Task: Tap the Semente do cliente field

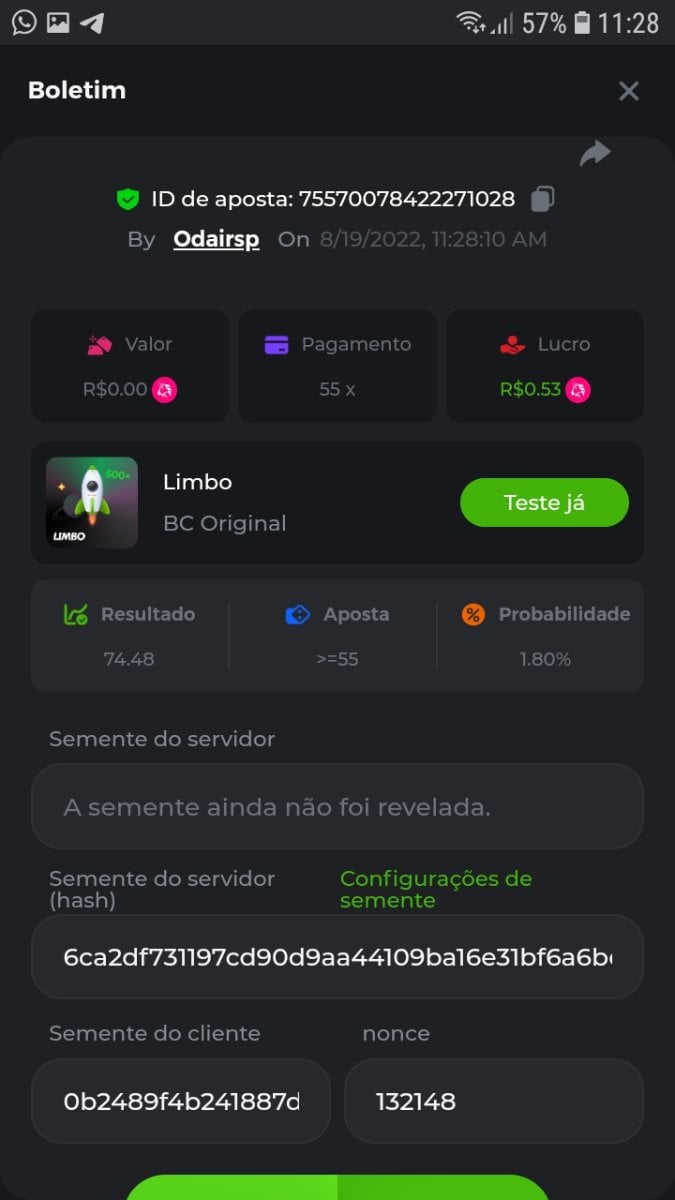Action: point(181,1101)
